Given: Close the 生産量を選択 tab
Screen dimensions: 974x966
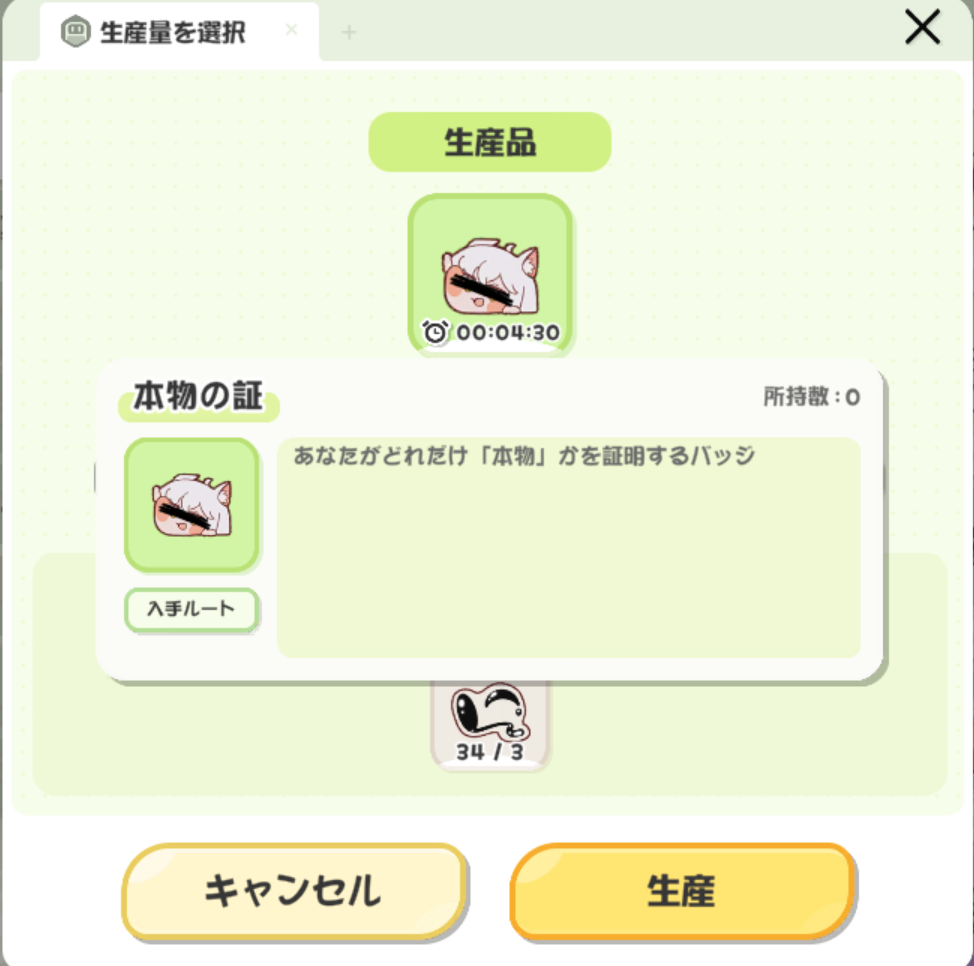Looking at the screenshot, I should pyautogui.click(x=291, y=30).
